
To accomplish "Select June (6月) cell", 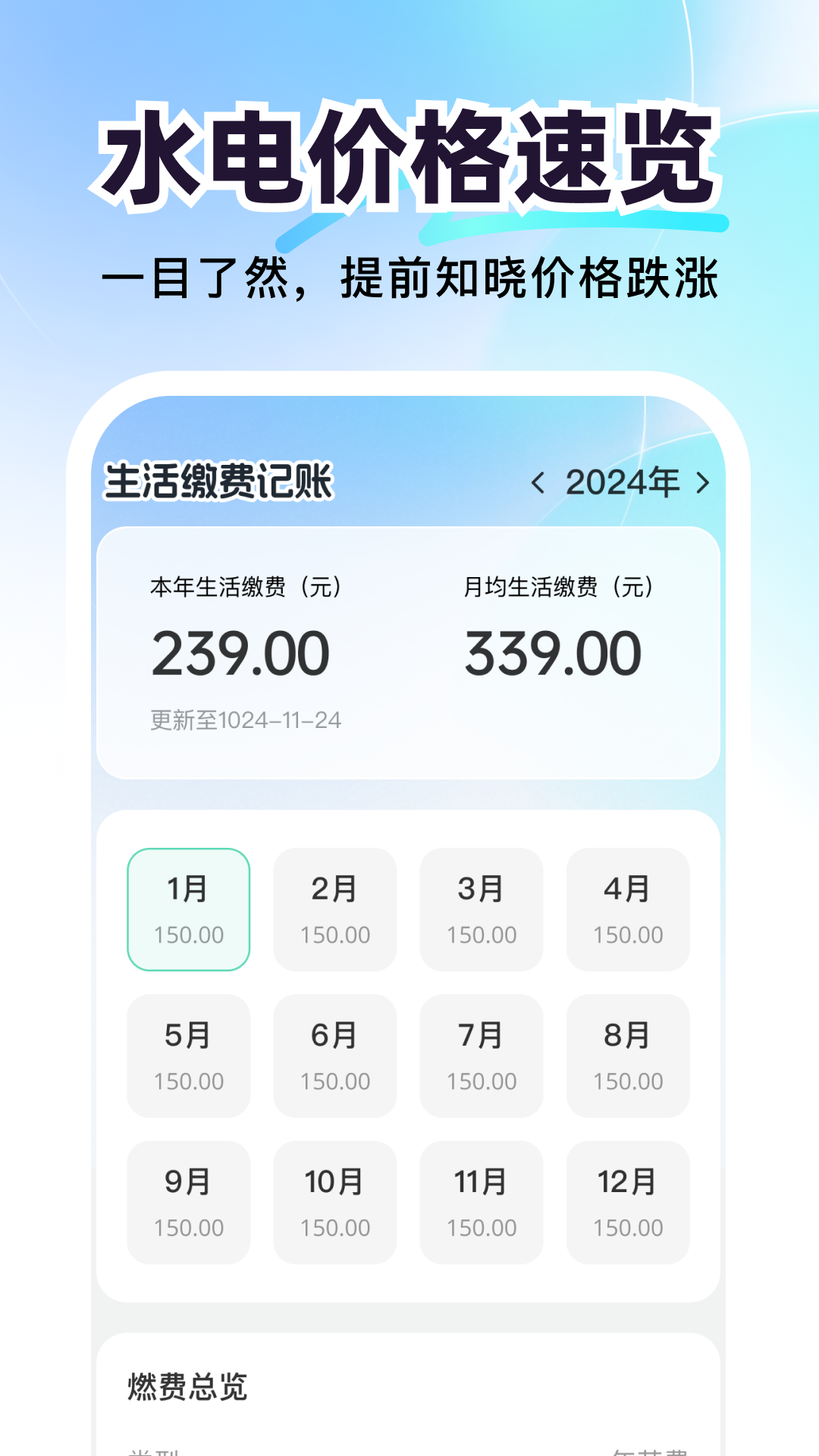I will [x=335, y=1056].
